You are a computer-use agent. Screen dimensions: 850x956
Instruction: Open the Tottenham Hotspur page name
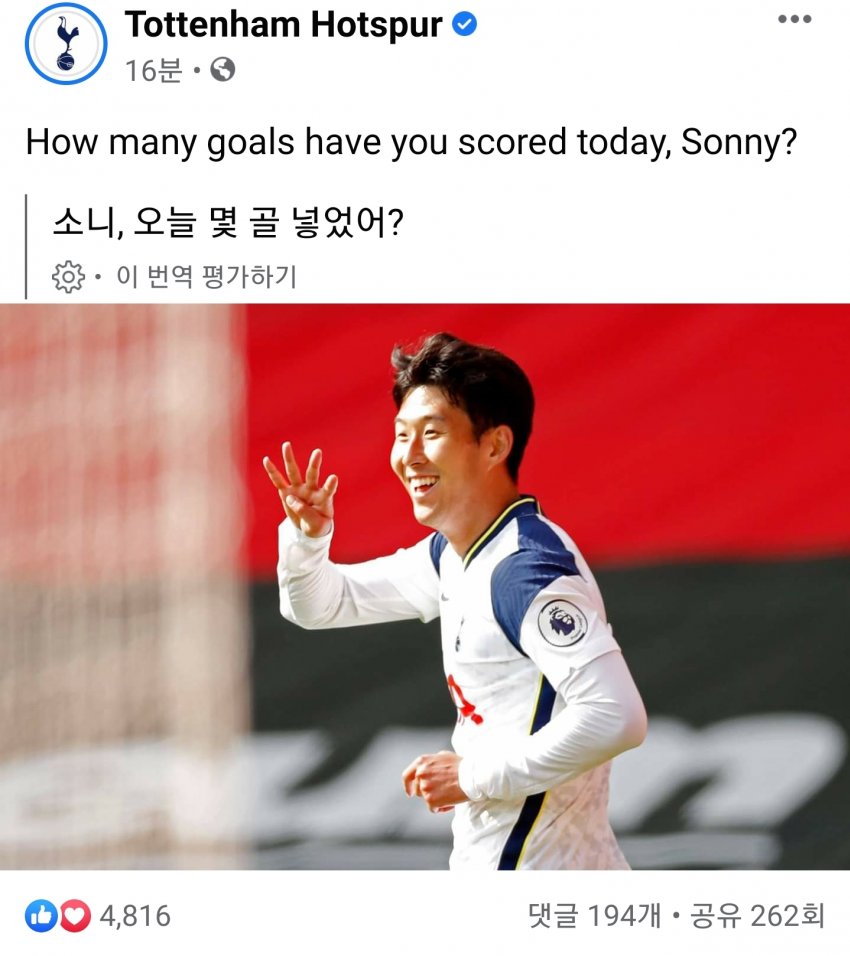(283, 25)
